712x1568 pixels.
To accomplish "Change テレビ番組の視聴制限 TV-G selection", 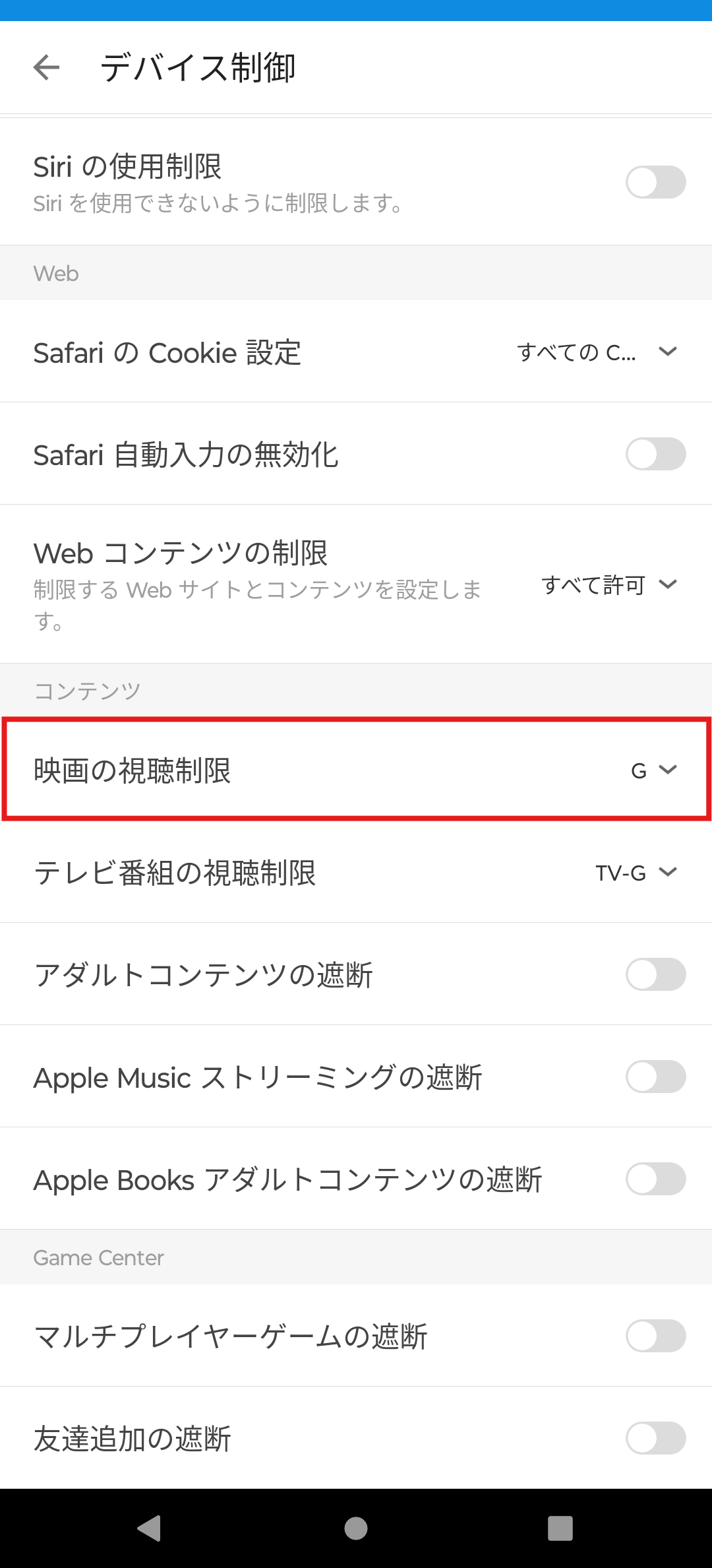I will pyautogui.click(x=637, y=872).
